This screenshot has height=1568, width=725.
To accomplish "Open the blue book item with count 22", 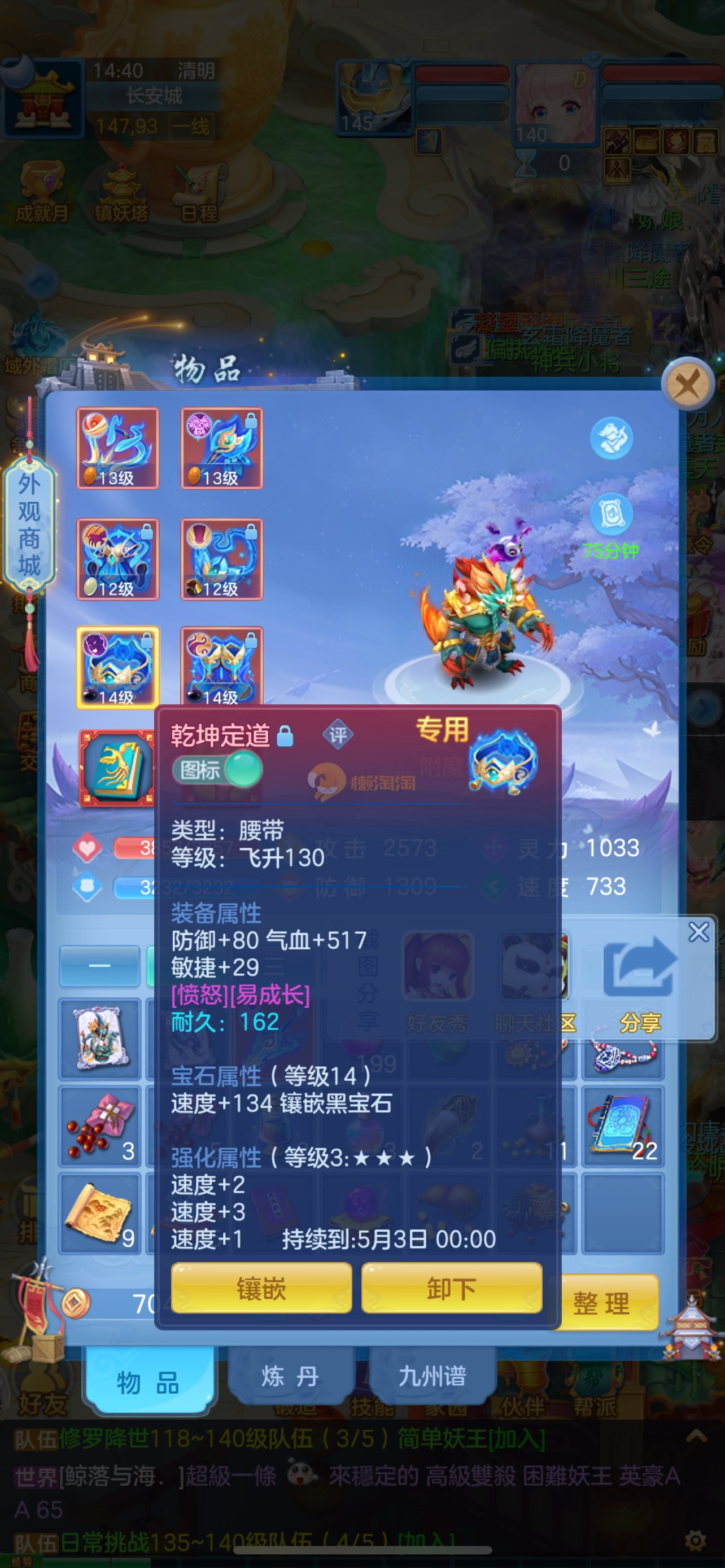I will point(623,1127).
